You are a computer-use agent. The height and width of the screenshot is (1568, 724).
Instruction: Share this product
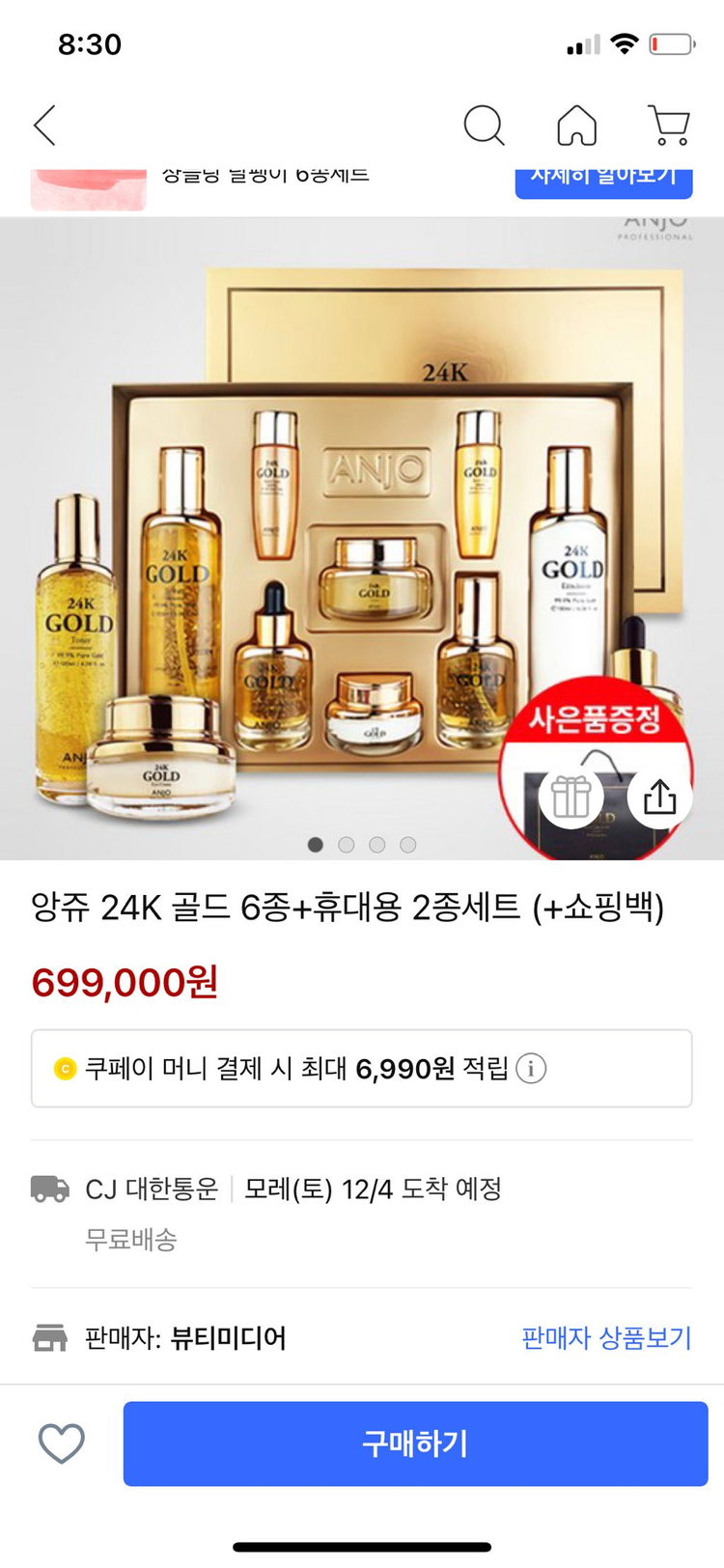[659, 798]
